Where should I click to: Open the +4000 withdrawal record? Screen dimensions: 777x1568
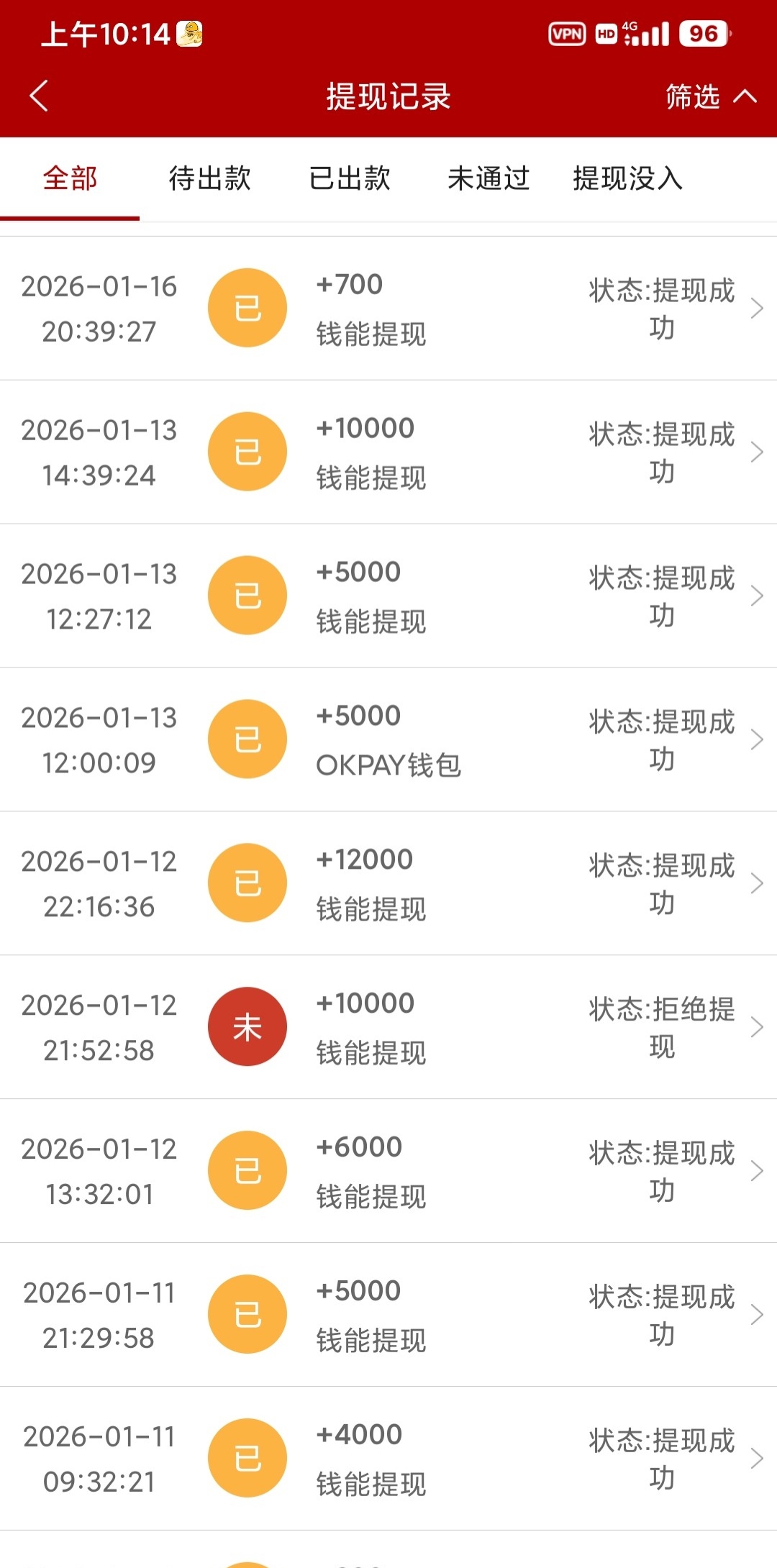click(388, 1459)
